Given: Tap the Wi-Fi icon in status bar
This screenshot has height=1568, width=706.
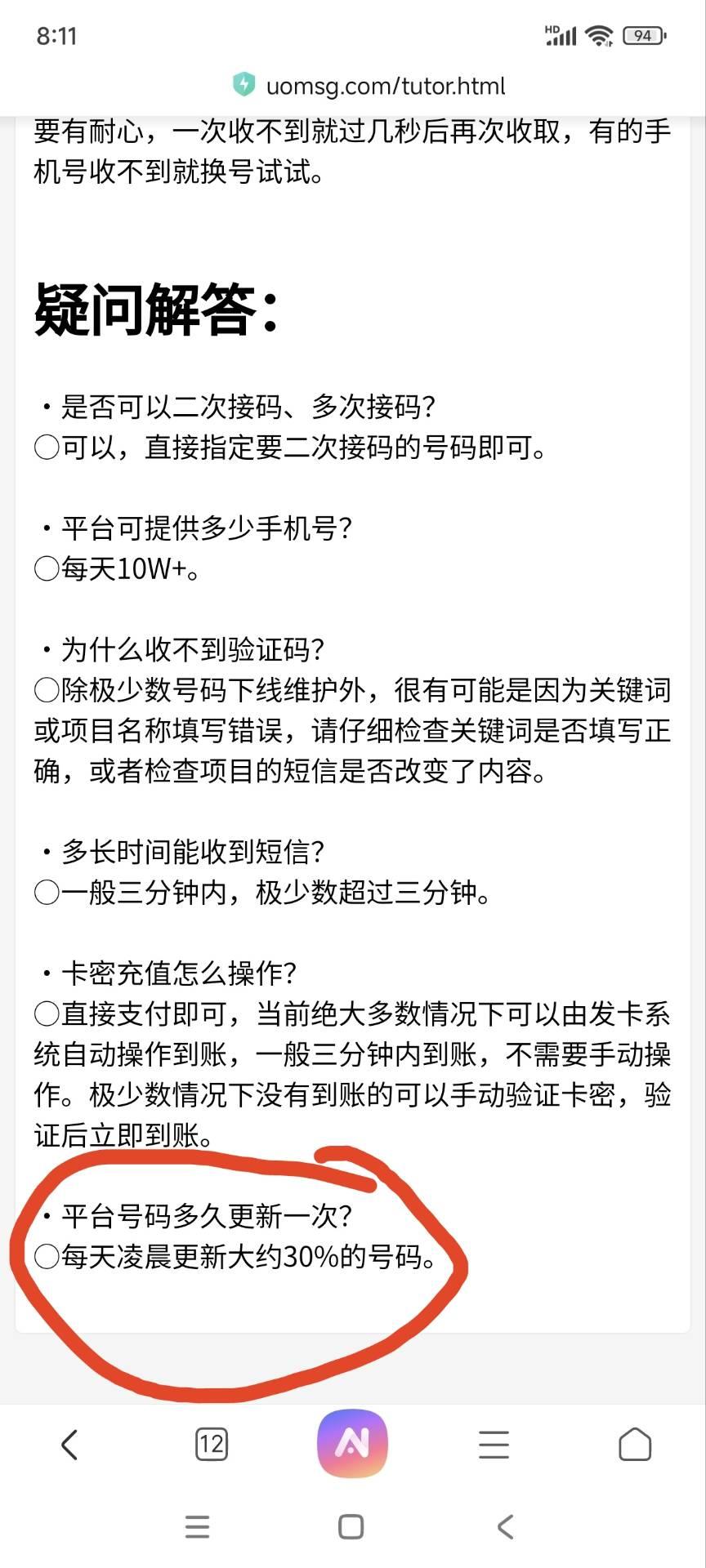Looking at the screenshot, I should tap(599, 35).
